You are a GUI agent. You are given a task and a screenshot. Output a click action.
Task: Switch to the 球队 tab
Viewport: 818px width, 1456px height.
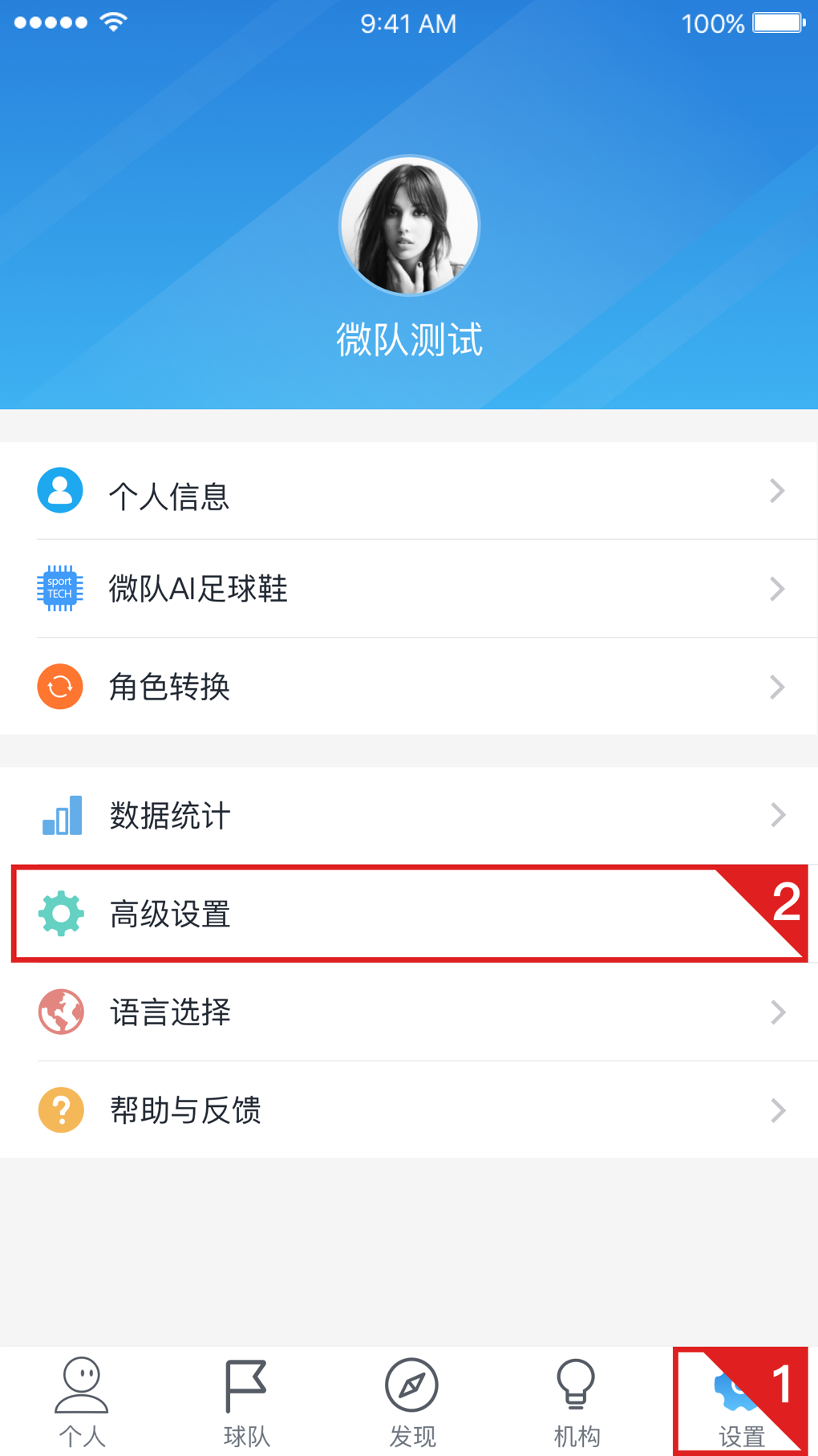246,1402
